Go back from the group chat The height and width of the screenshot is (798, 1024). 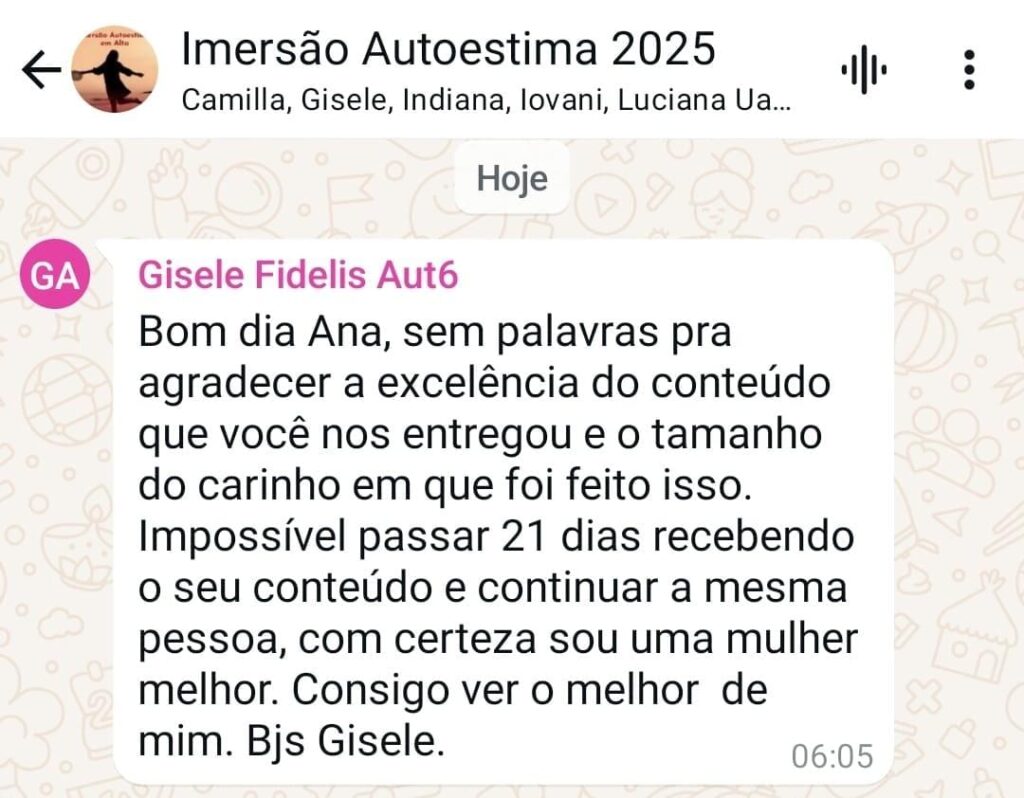click(41, 70)
